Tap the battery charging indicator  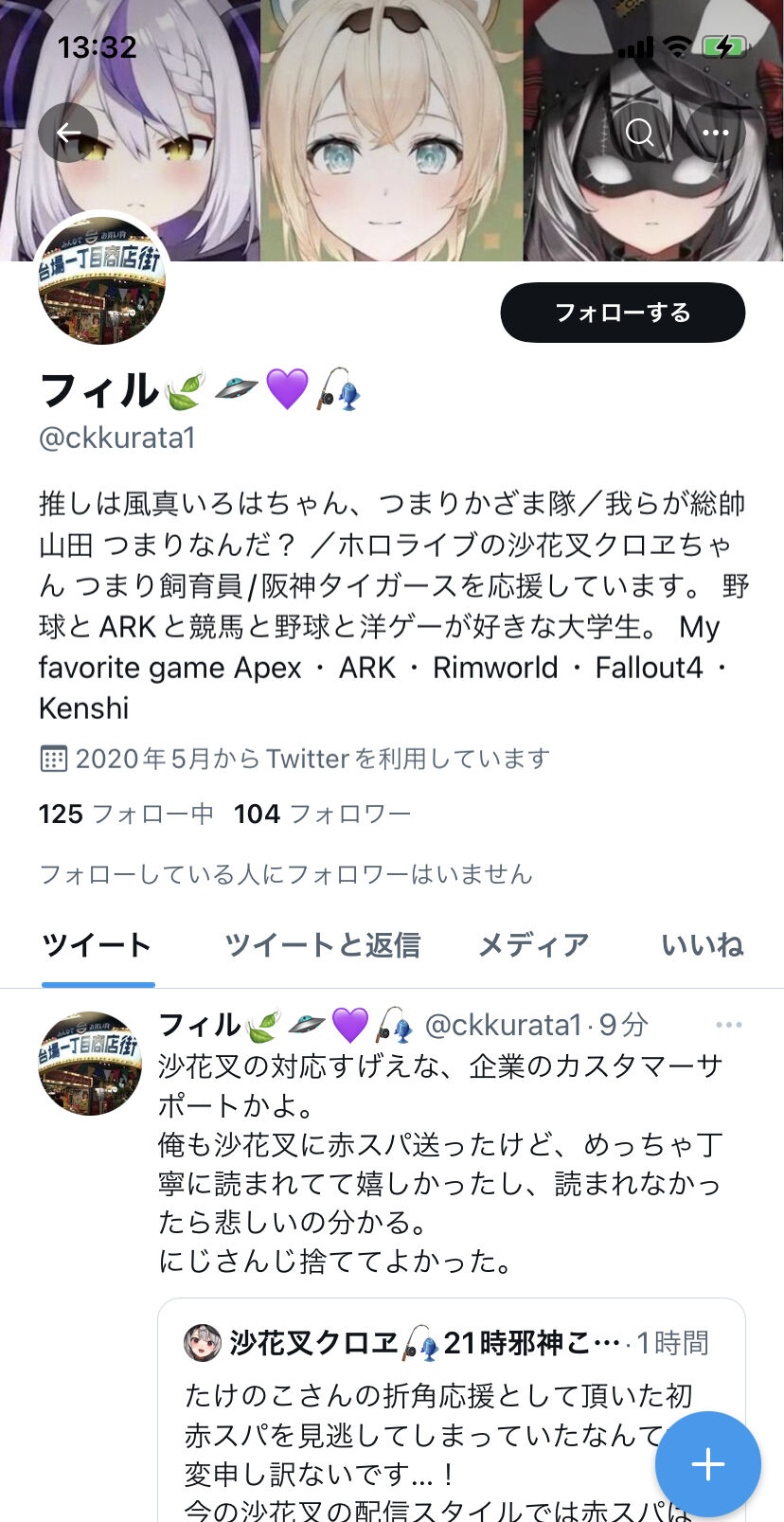[727, 45]
